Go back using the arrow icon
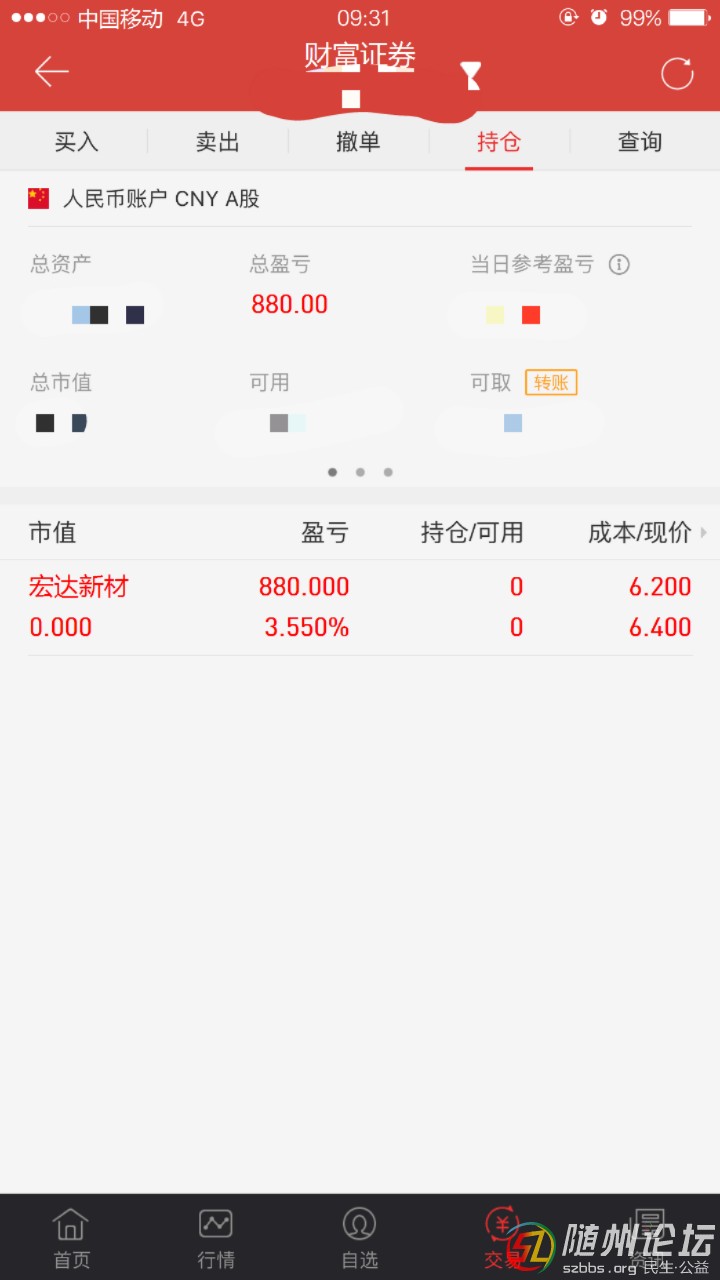The height and width of the screenshot is (1280, 720). point(51,72)
